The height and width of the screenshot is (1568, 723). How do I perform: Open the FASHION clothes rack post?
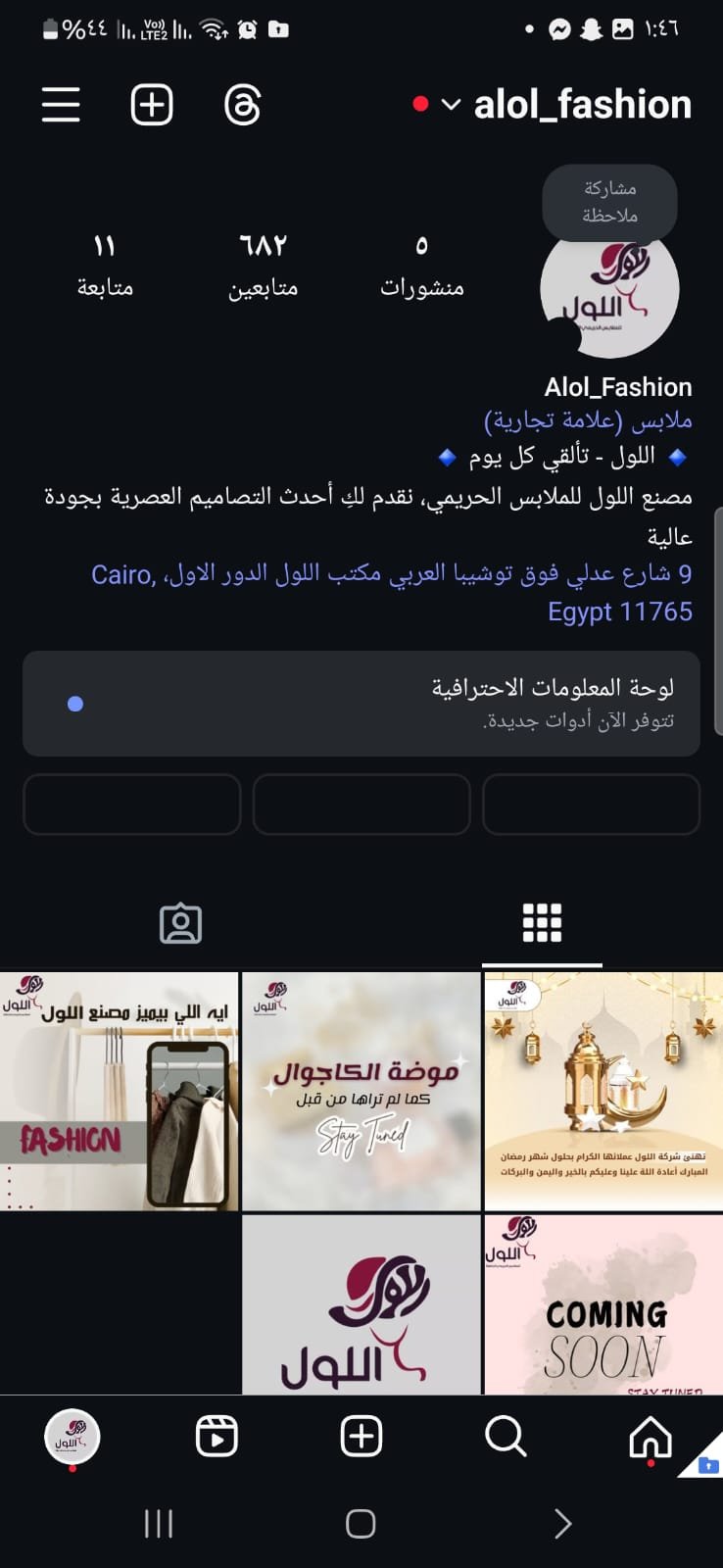tap(119, 1092)
